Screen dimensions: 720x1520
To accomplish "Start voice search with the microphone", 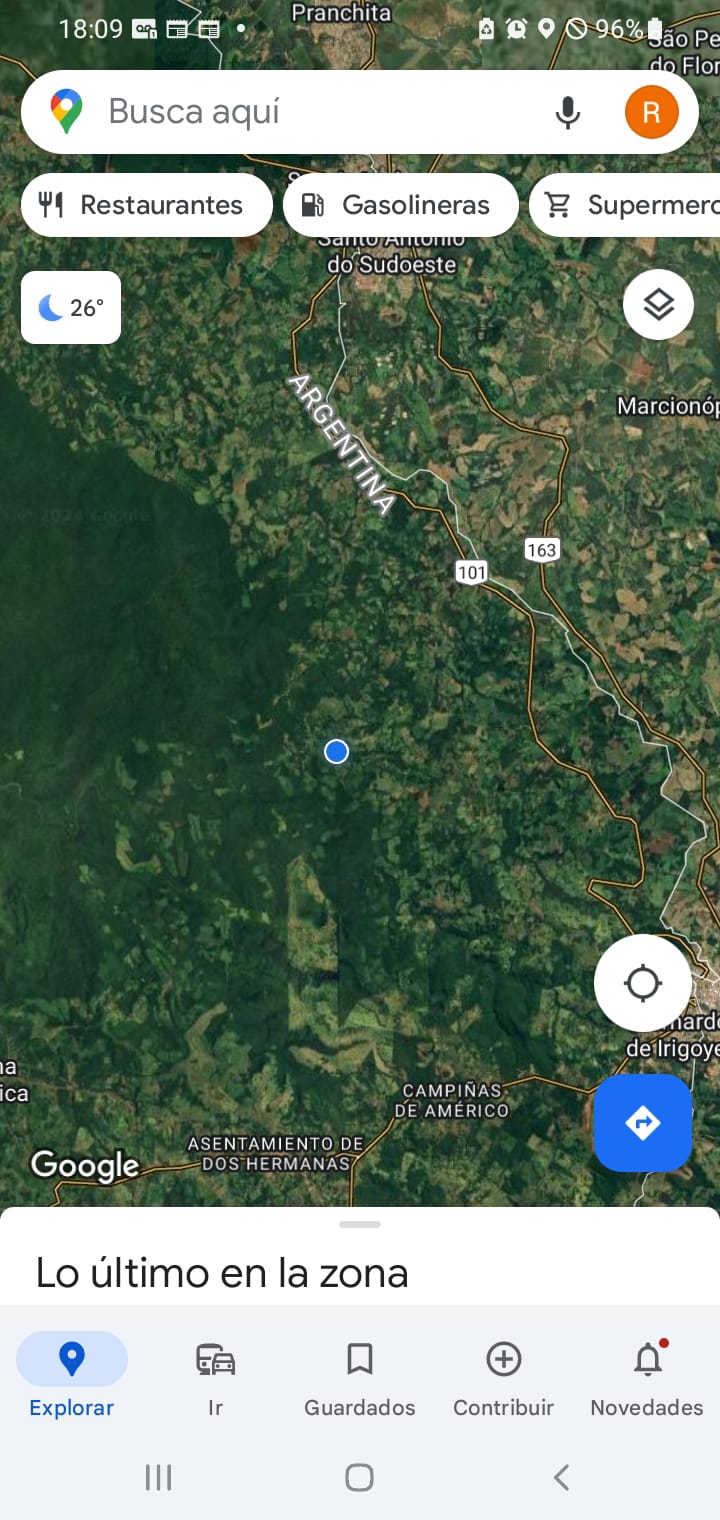I will click(x=567, y=112).
